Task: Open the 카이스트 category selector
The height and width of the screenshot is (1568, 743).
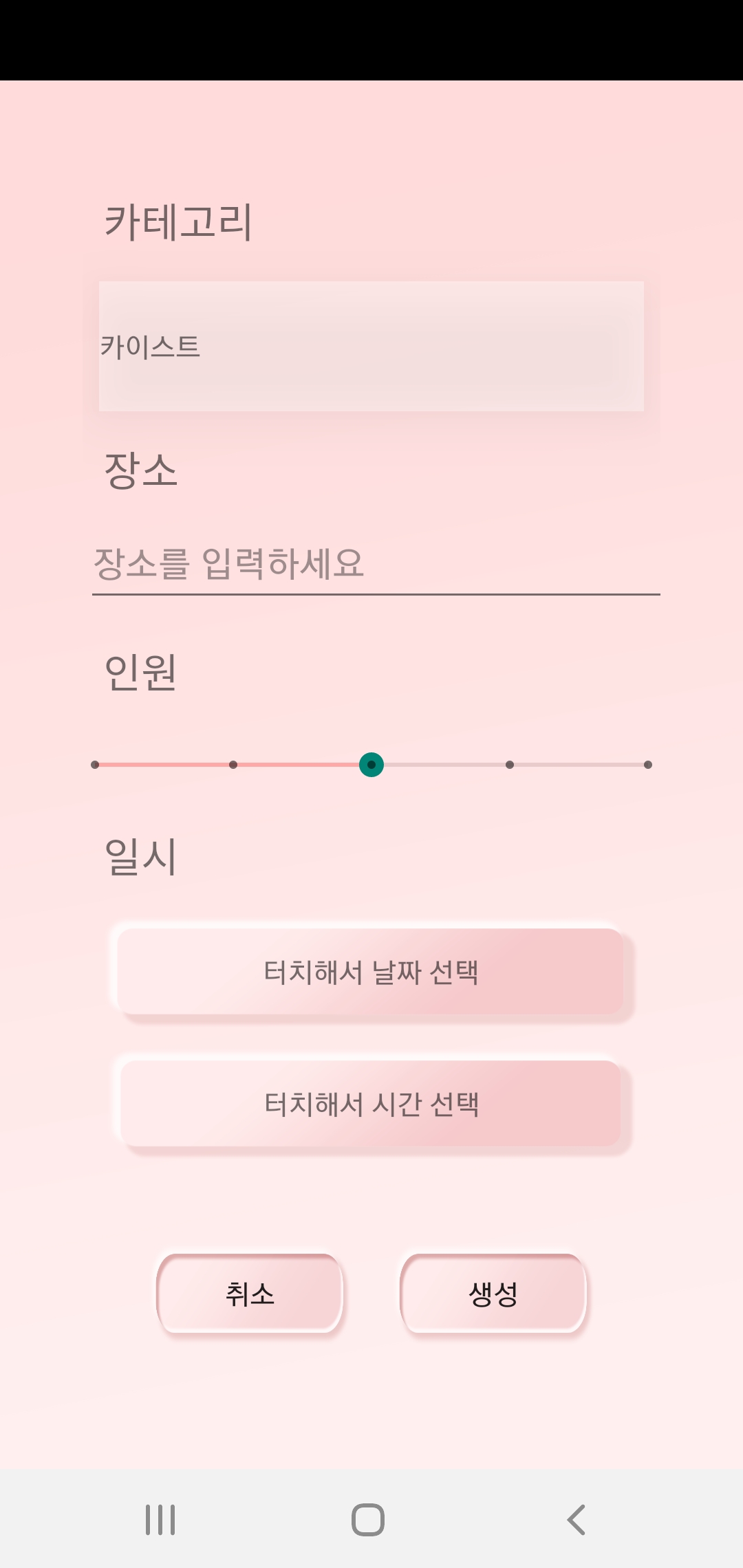Action: click(371, 347)
